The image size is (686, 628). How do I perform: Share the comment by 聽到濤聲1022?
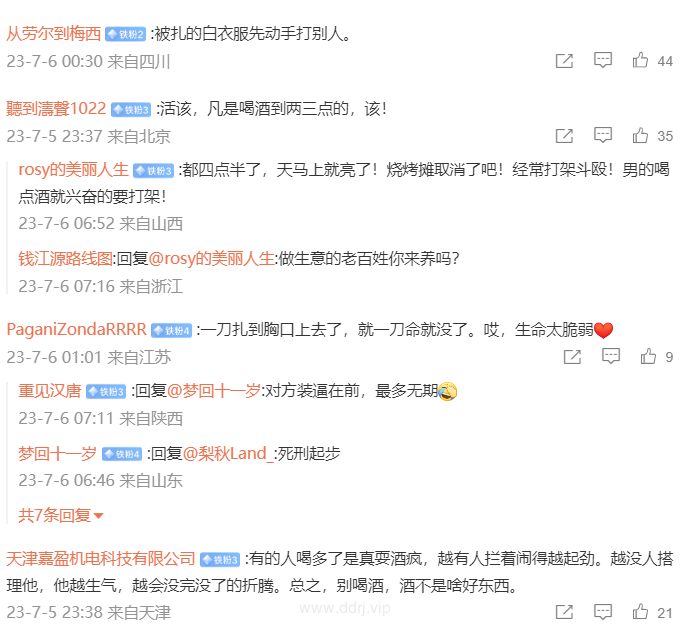pos(564,136)
